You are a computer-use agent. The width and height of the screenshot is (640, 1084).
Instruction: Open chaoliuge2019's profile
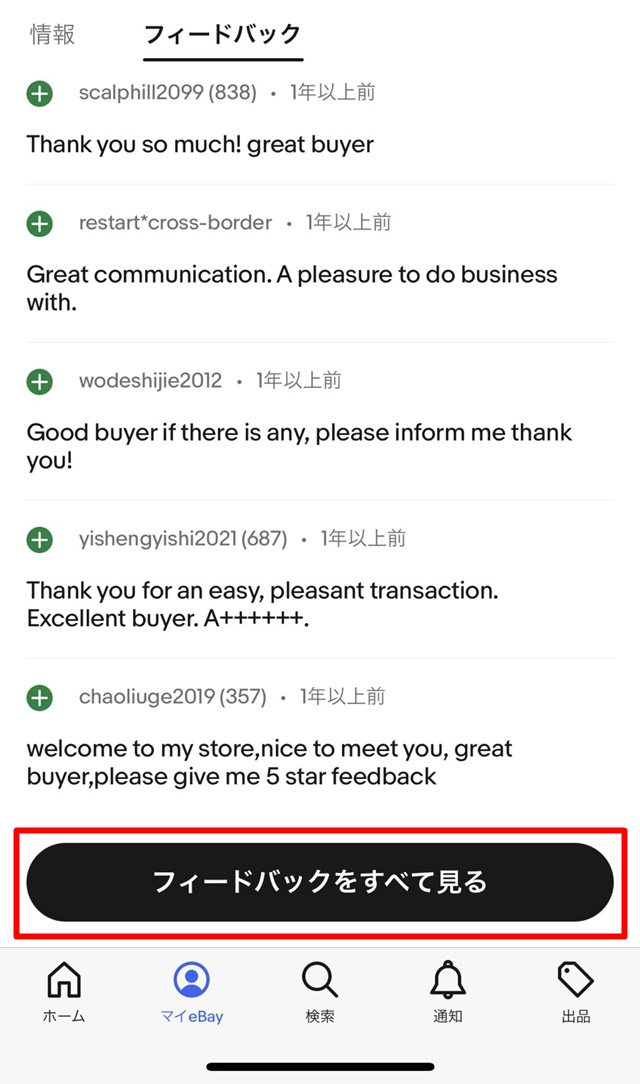point(172,696)
